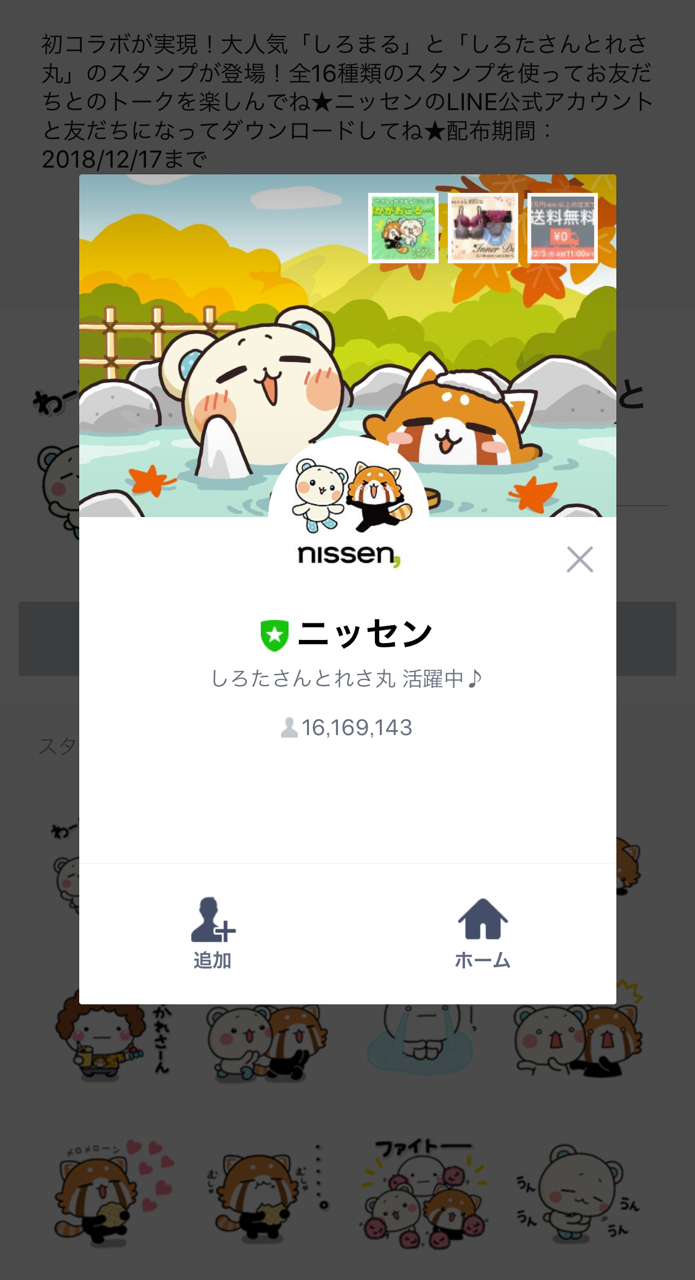This screenshot has height=1280, width=695.
Task: Add ニッセン as a friend with 追加
Action: click(x=212, y=933)
